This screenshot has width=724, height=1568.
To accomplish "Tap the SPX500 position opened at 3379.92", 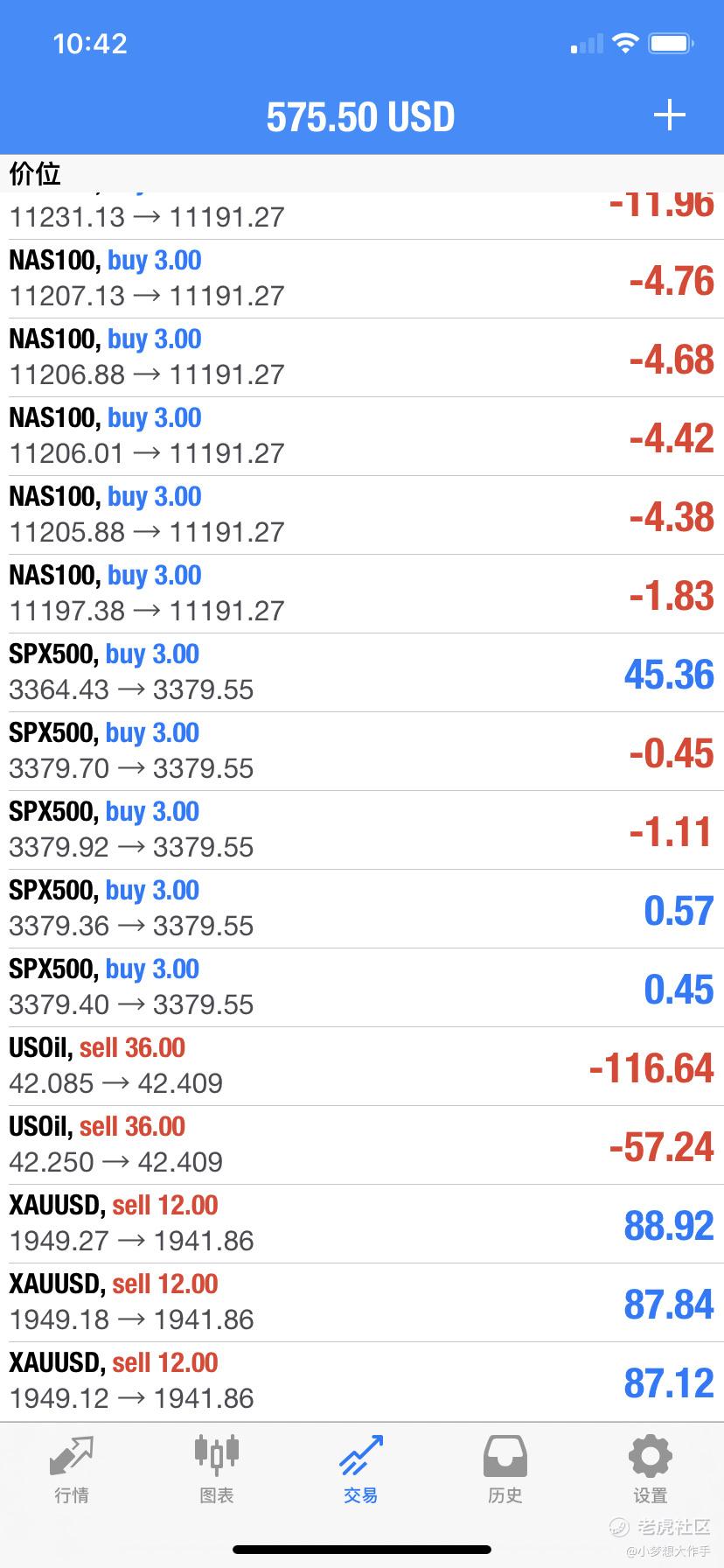I will (362, 830).
